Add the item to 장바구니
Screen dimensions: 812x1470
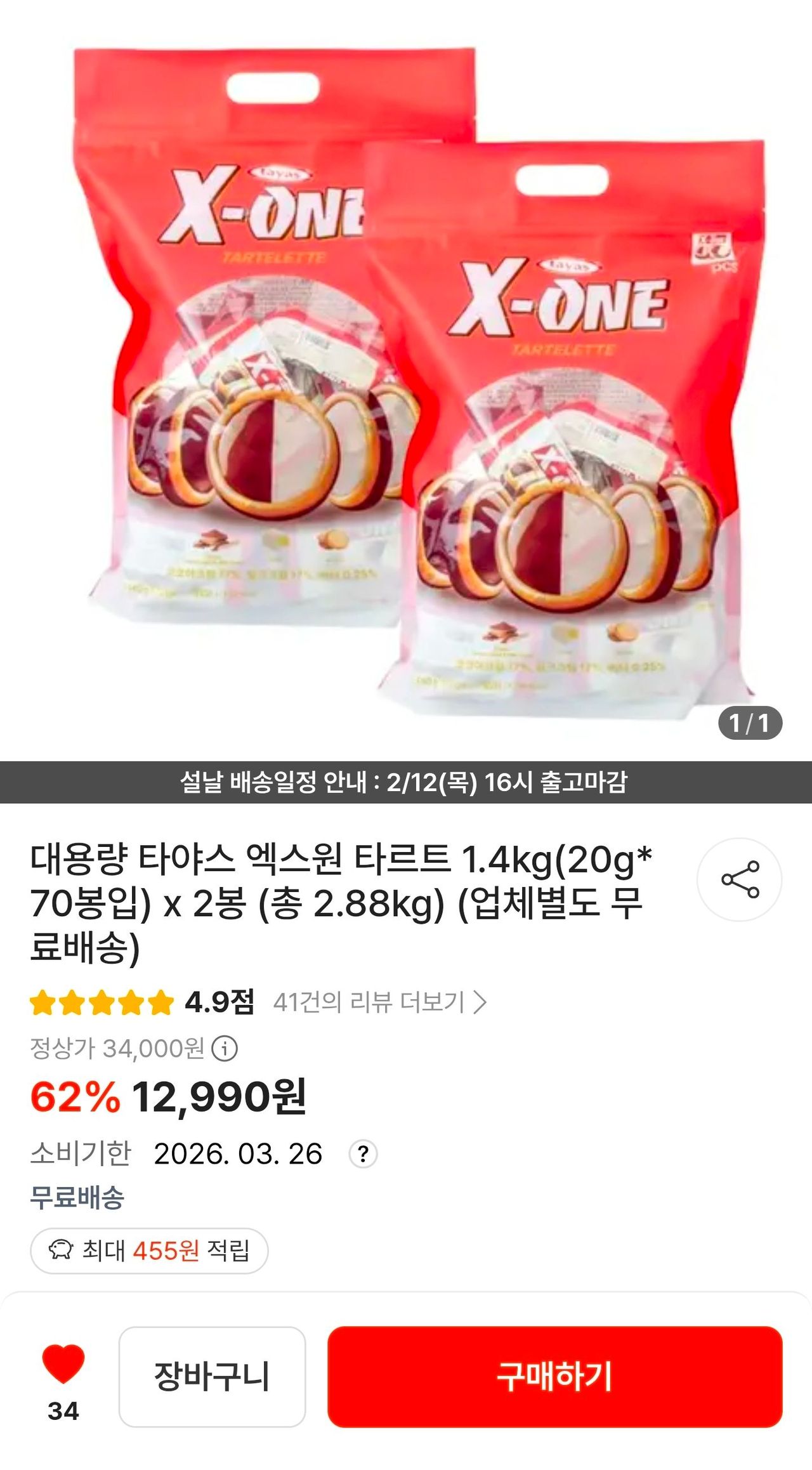tap(212, 1377)
